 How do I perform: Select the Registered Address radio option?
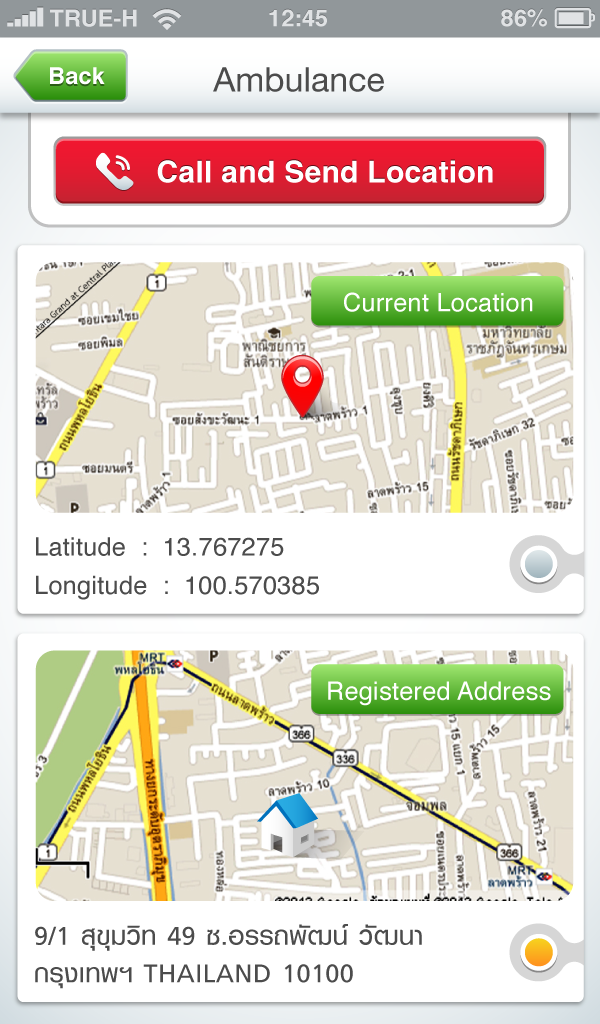tap(539, 953)
